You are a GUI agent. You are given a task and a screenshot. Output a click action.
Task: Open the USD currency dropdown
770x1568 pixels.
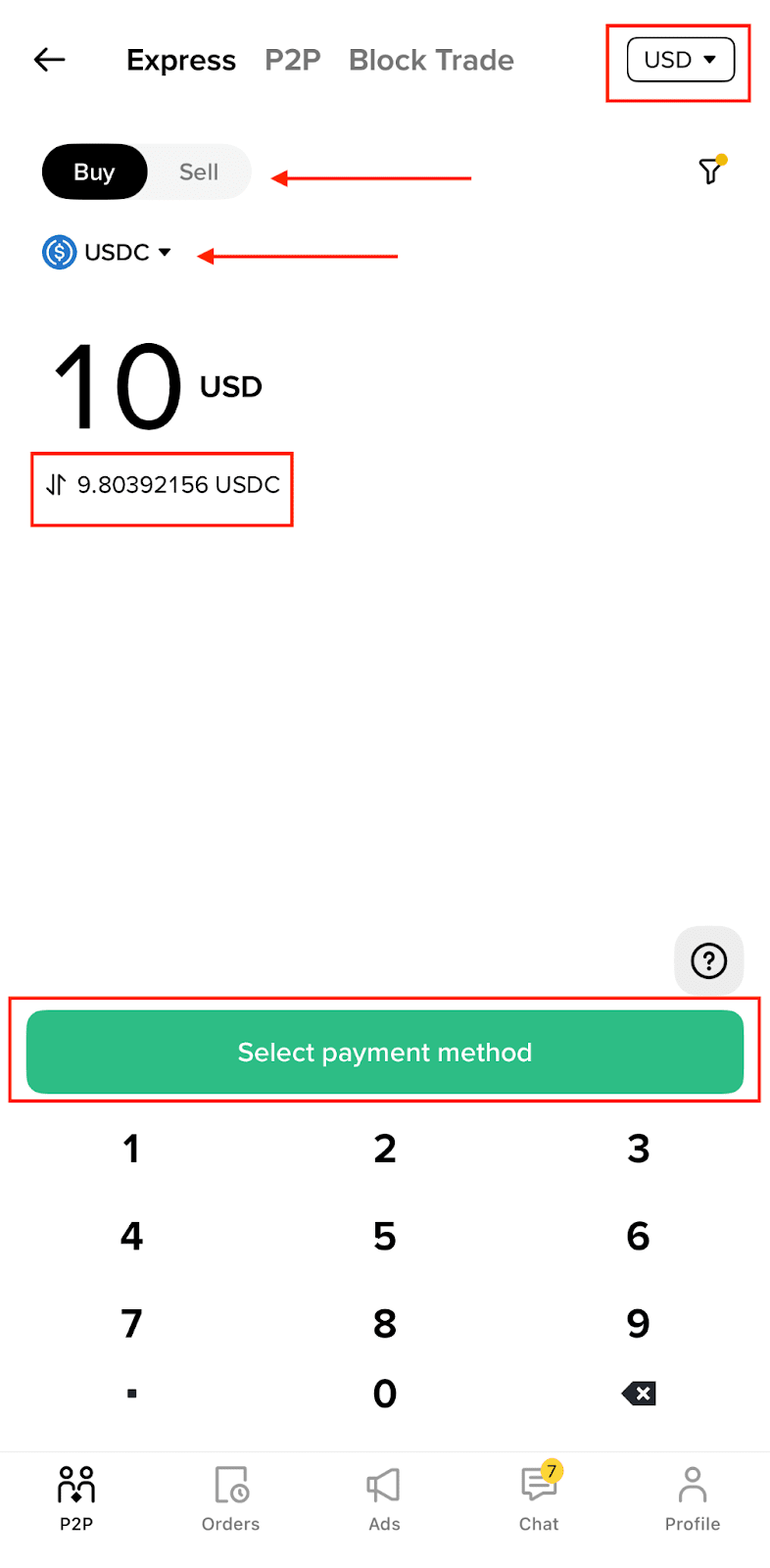click(x=680, y=60)
